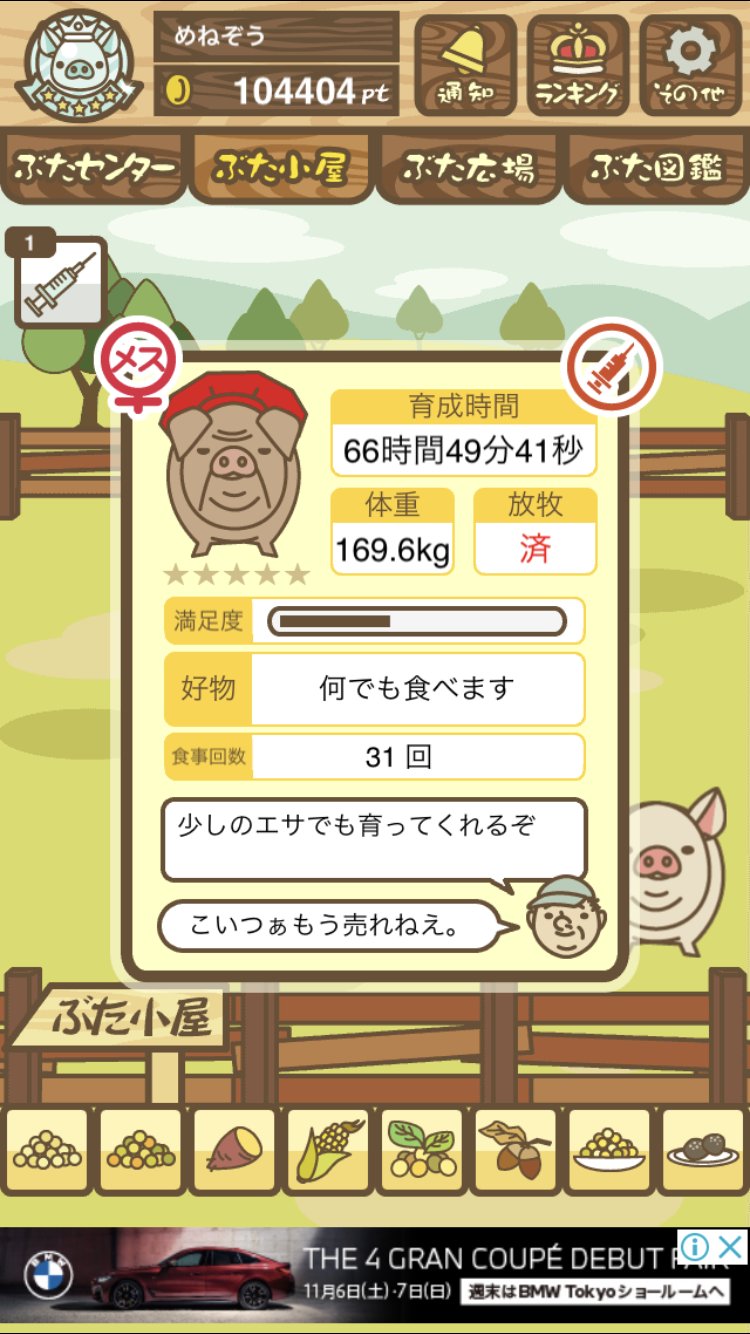This screenshot has height=1334, width=750.
Task: Close the BMW ad banner
Action: click(731, 1246)
